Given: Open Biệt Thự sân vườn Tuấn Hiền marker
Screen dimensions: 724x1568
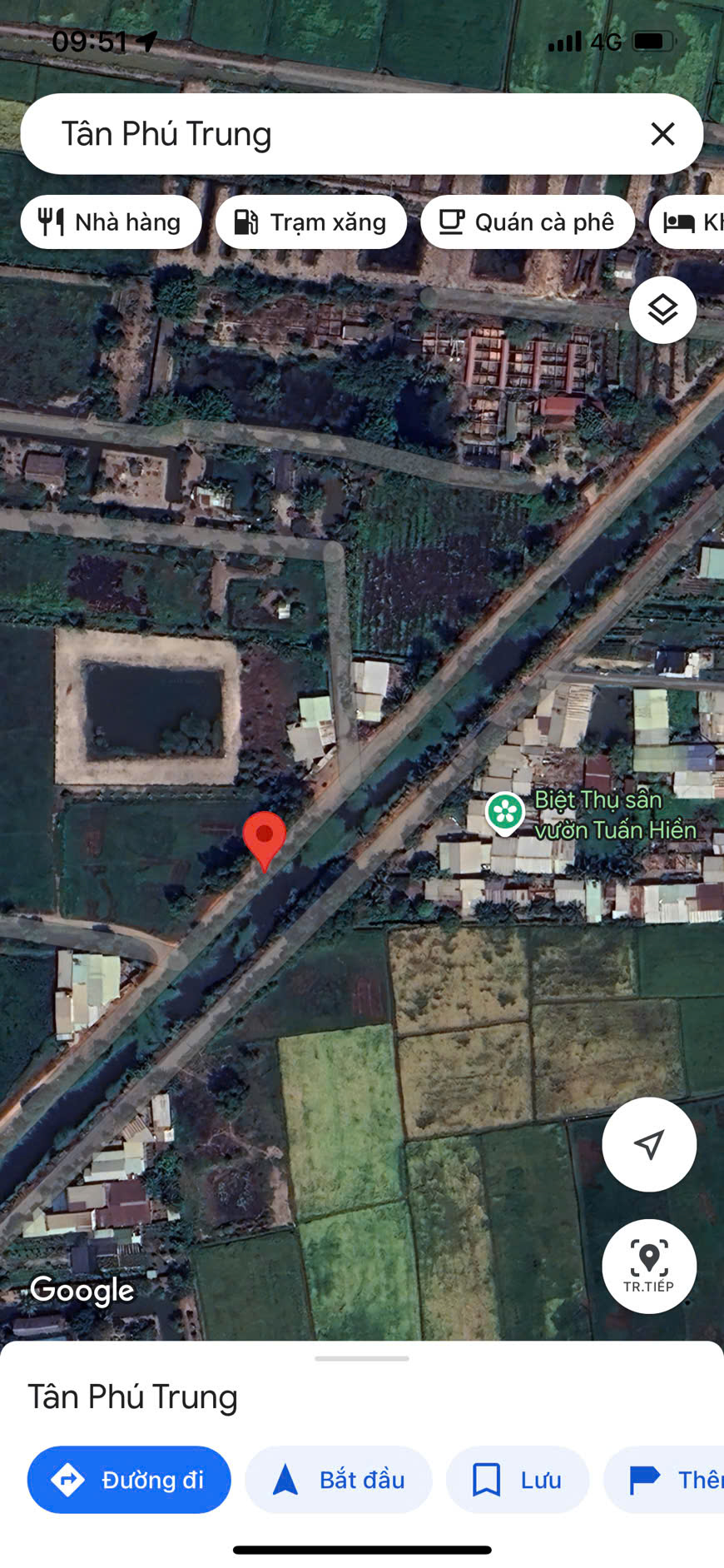Looking at the screenshot, I should pyautogui.click(x=504, y=813).
